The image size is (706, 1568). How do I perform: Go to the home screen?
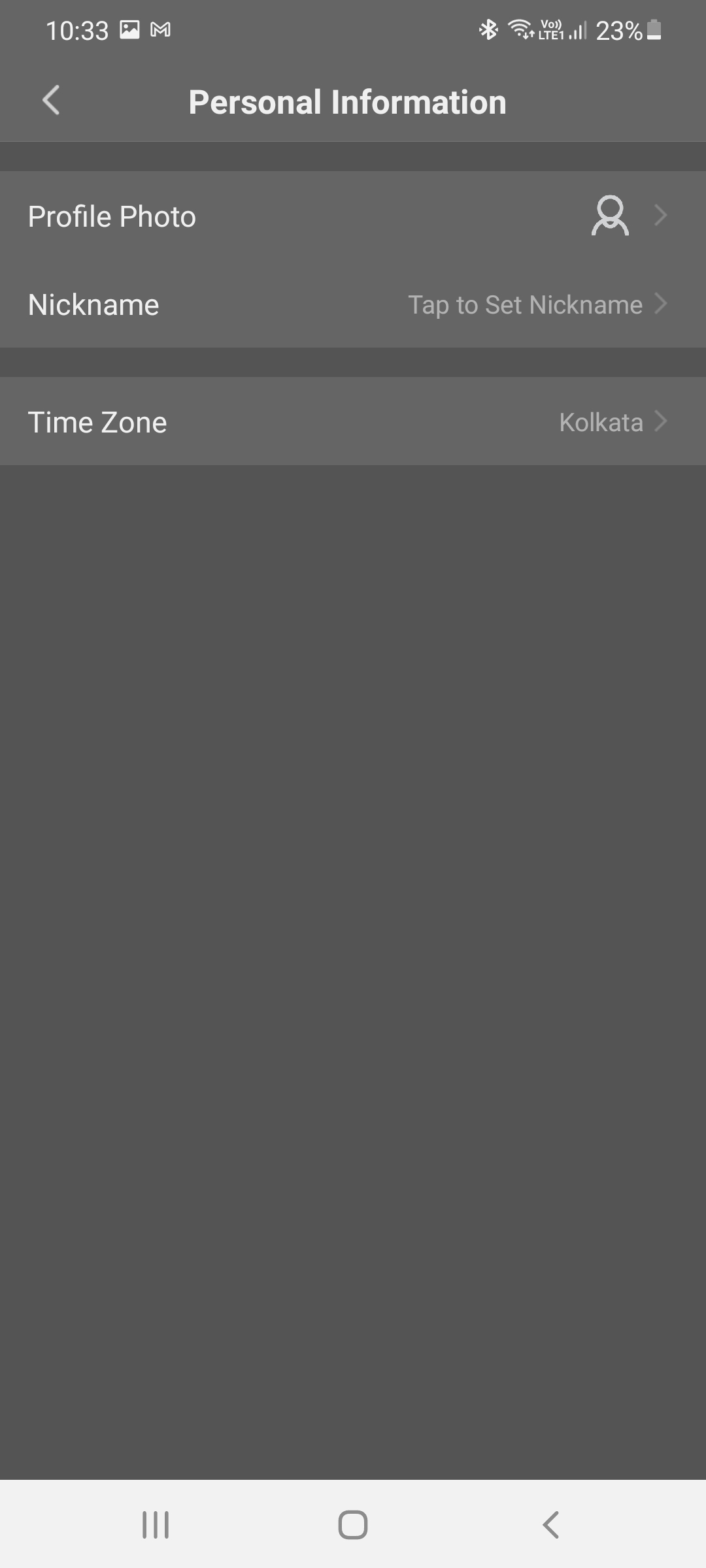click(x=353, y=1525)
